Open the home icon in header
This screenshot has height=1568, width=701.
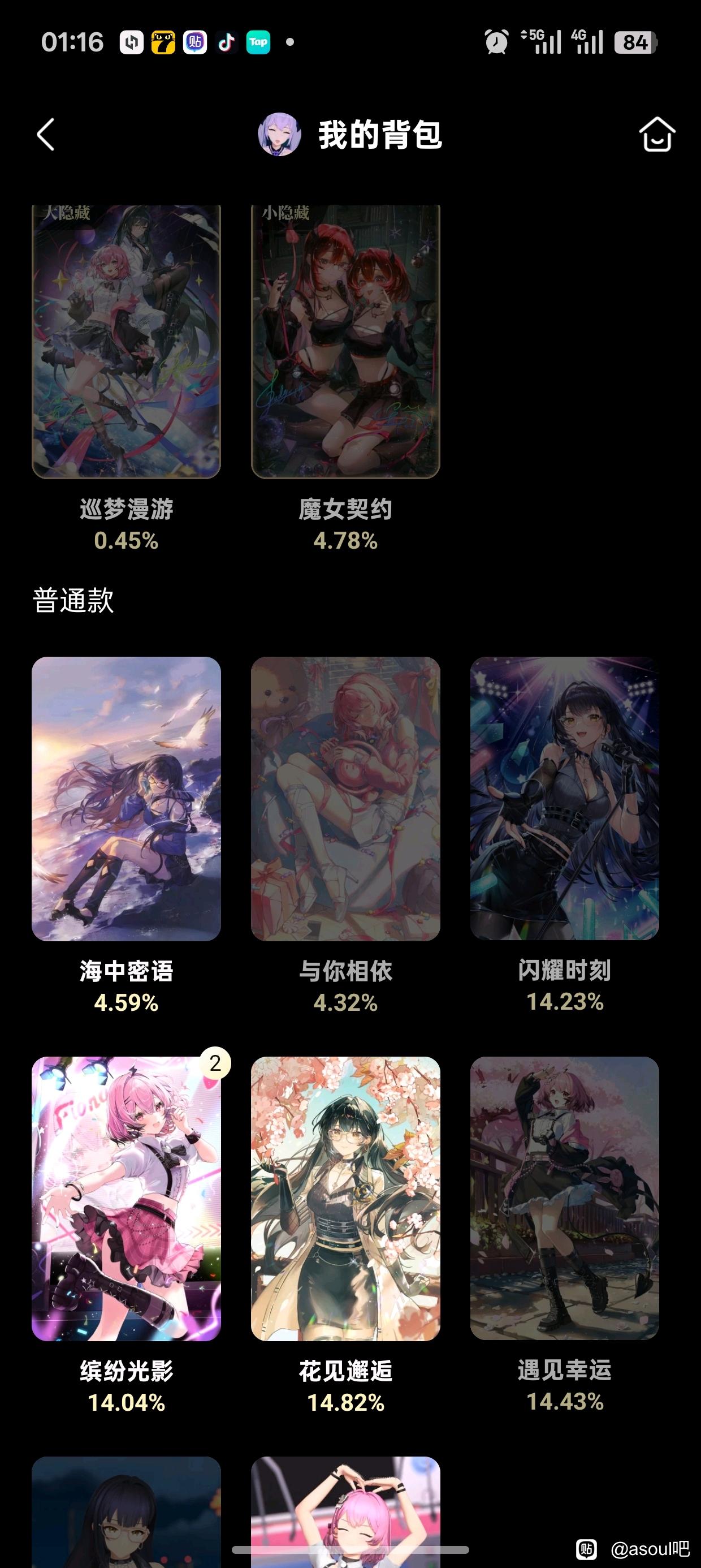[656, 135]
